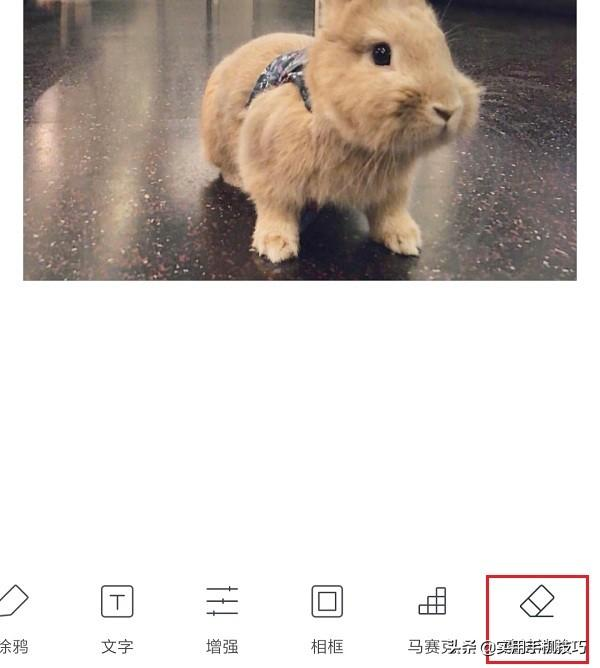This screenshot has width=600, height=668.
Task: Open the 文字 text tool
Action: 117,603
